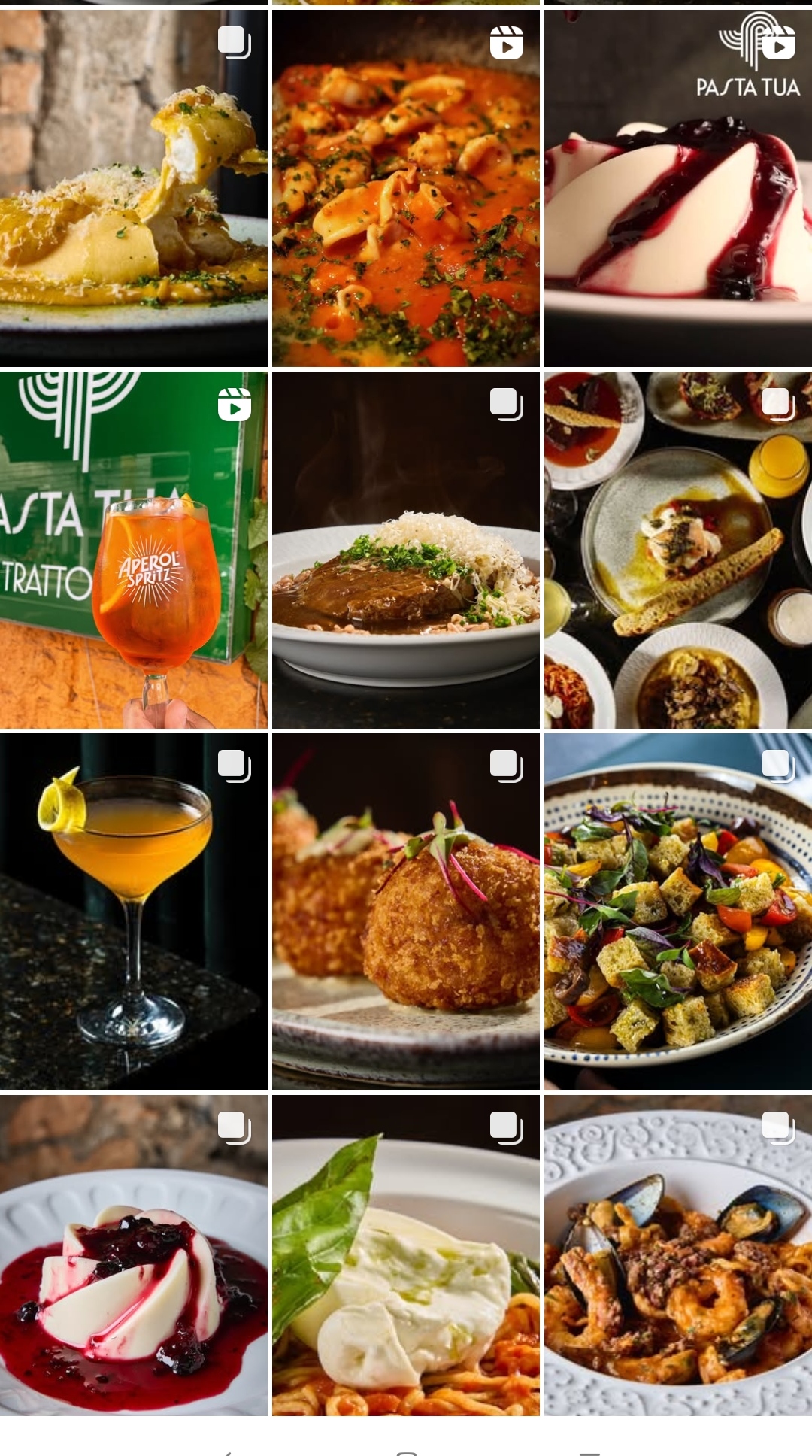Open the cheesy ravioli carousel post

click(133, 188)
